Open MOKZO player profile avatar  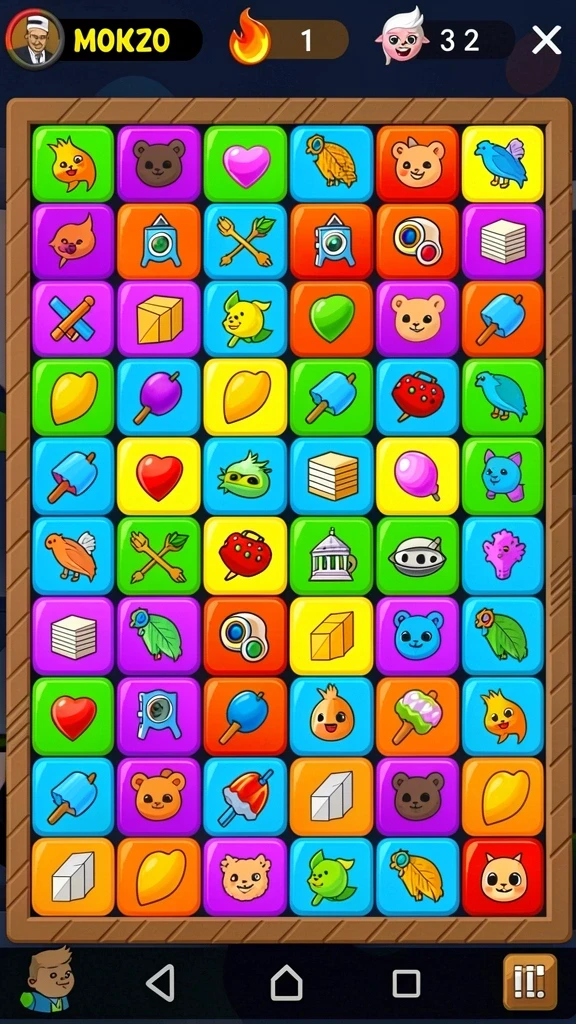tap(34, 39)
